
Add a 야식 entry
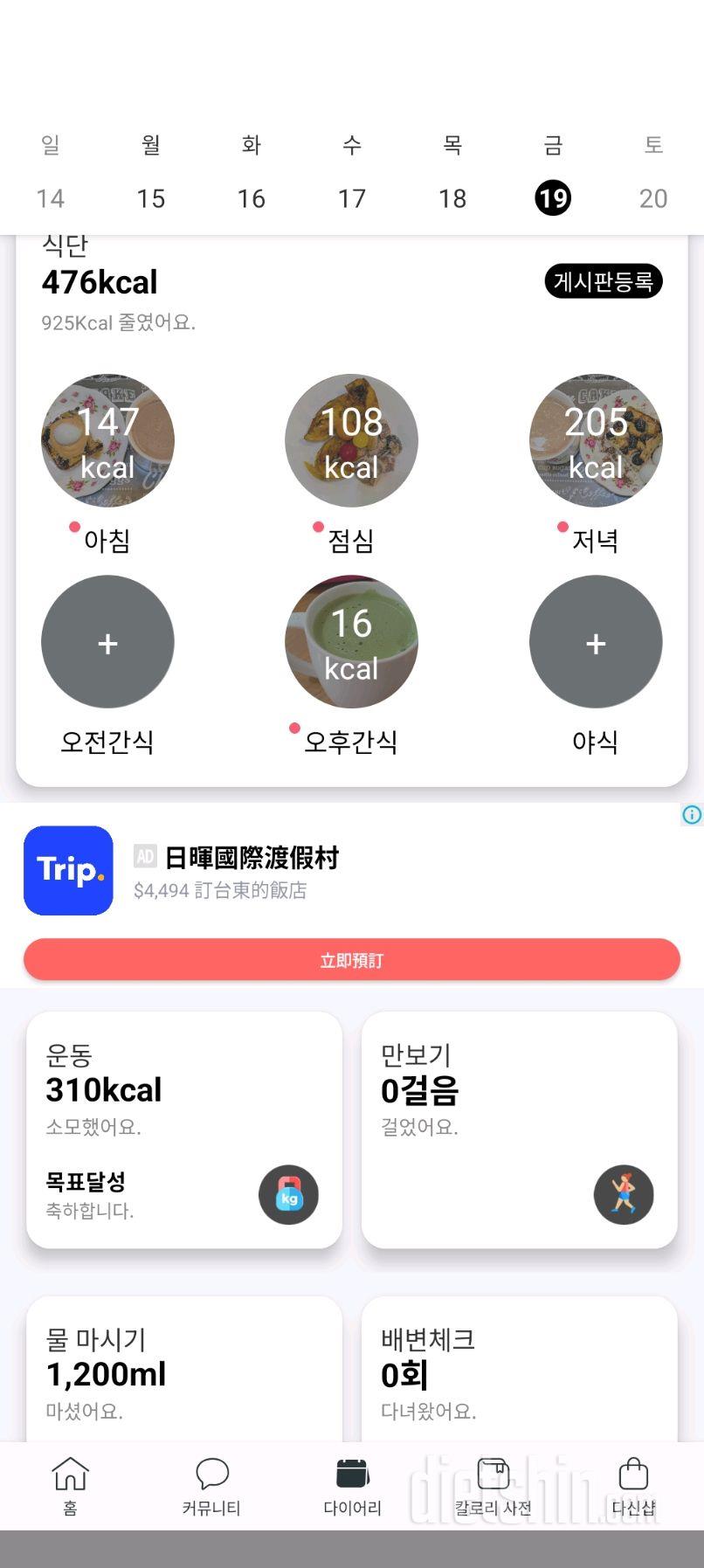coord(596,642)
